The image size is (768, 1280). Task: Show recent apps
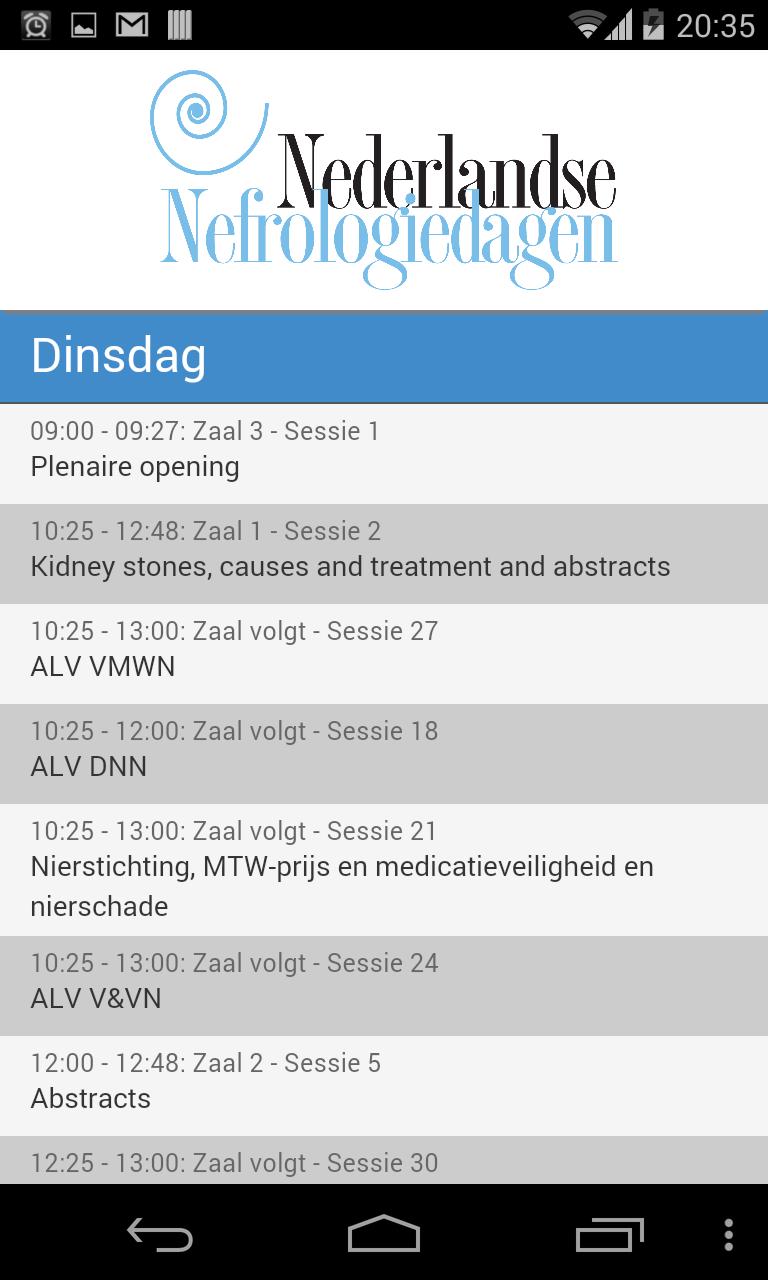pyautogui.click(x=609, y=1234)
